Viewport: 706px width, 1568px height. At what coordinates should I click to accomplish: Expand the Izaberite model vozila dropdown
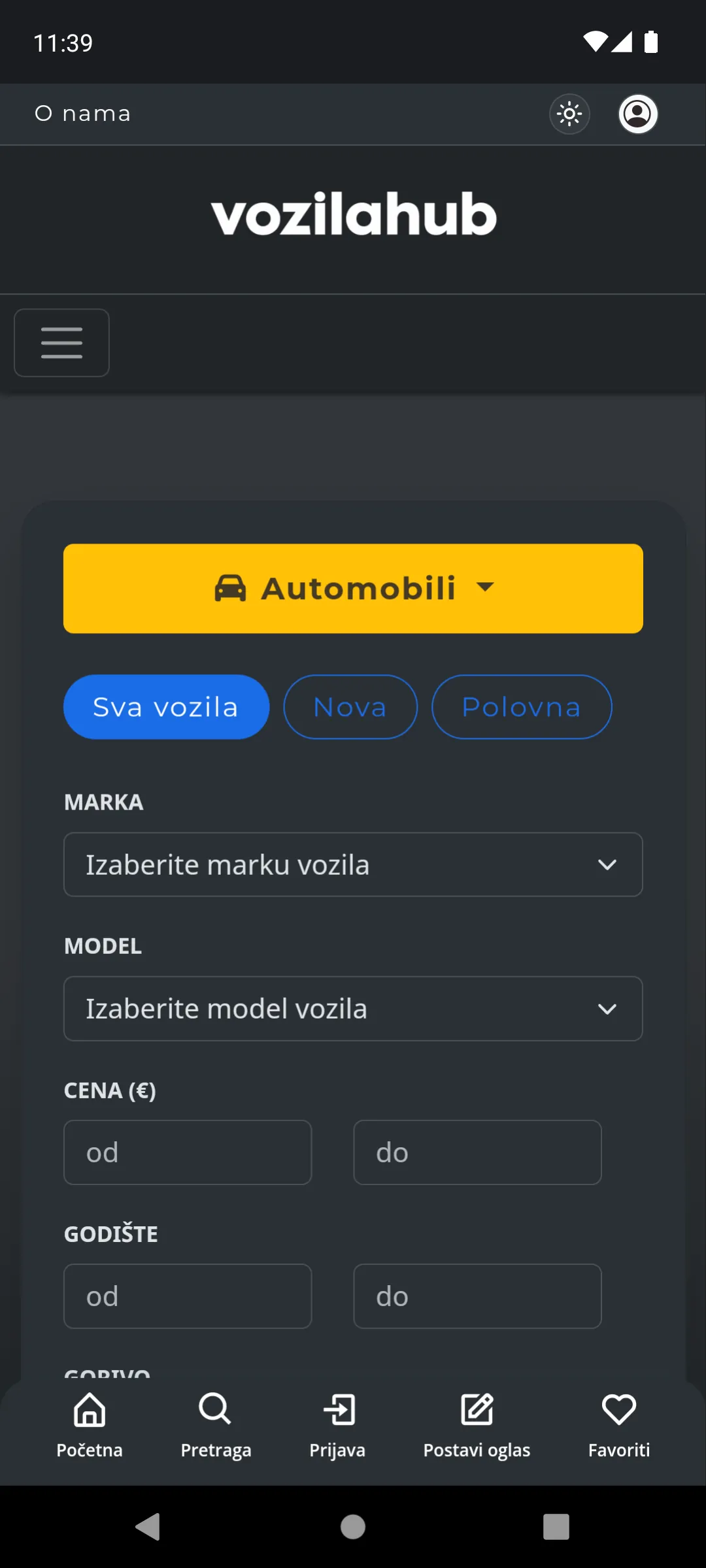353,1008
